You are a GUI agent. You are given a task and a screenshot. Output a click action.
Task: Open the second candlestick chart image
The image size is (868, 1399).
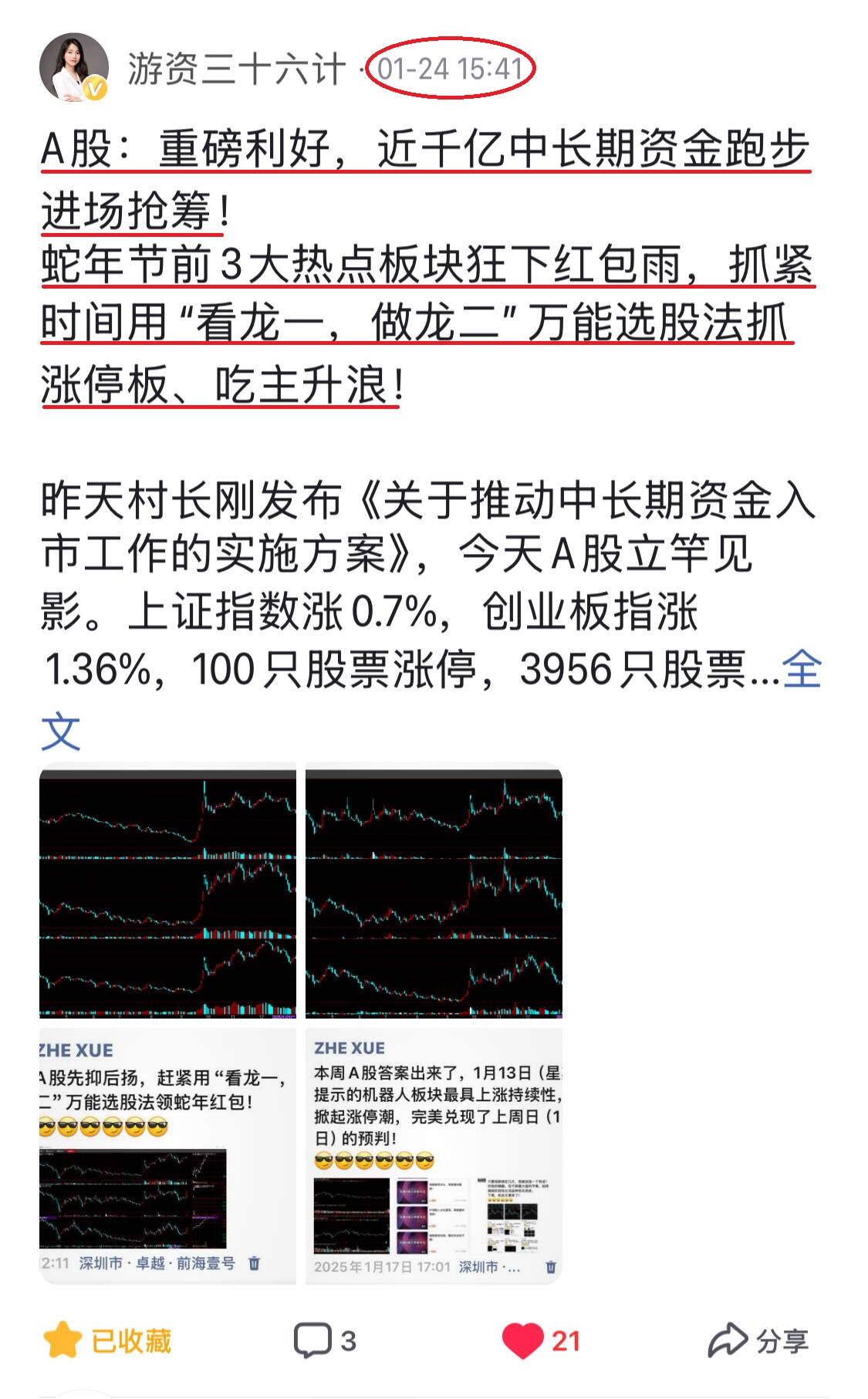tap(434, 890)
